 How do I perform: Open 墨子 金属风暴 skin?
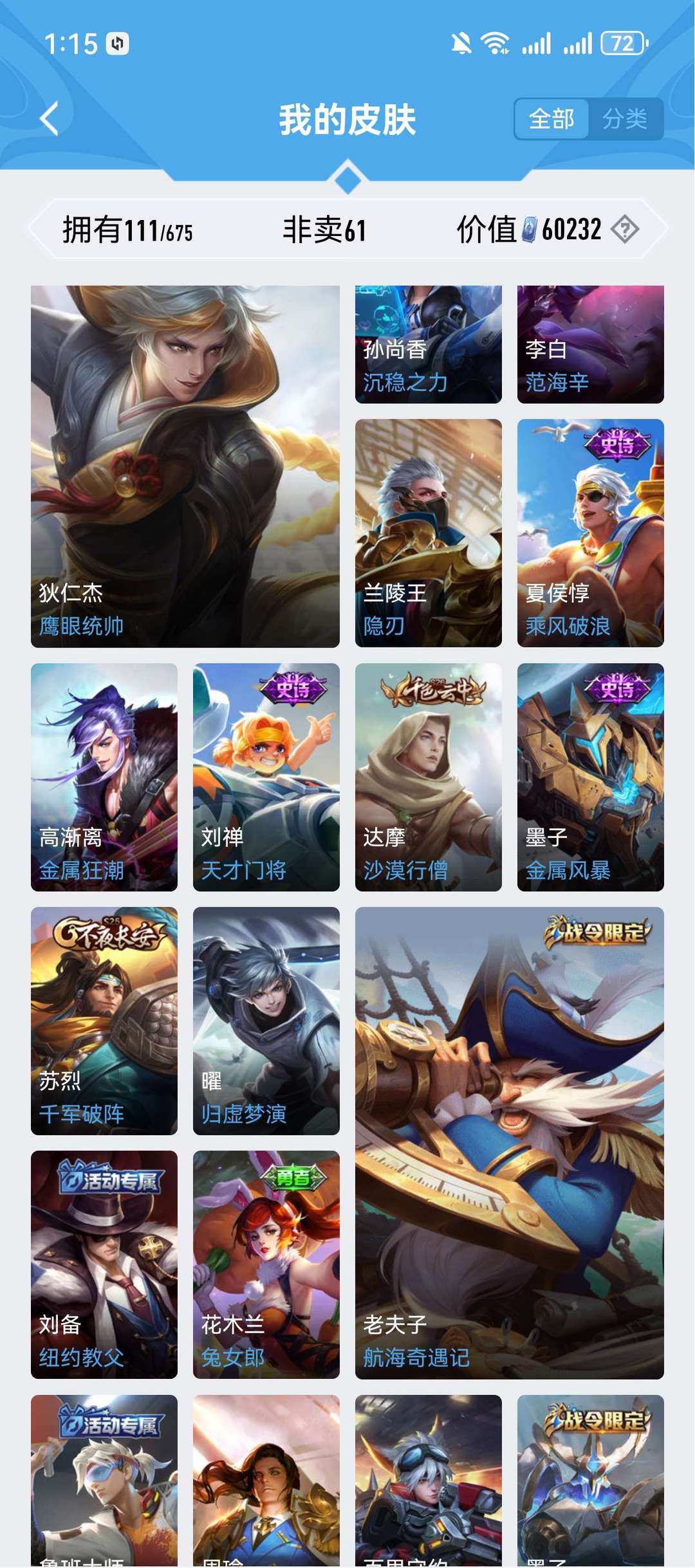coord(591,777)
